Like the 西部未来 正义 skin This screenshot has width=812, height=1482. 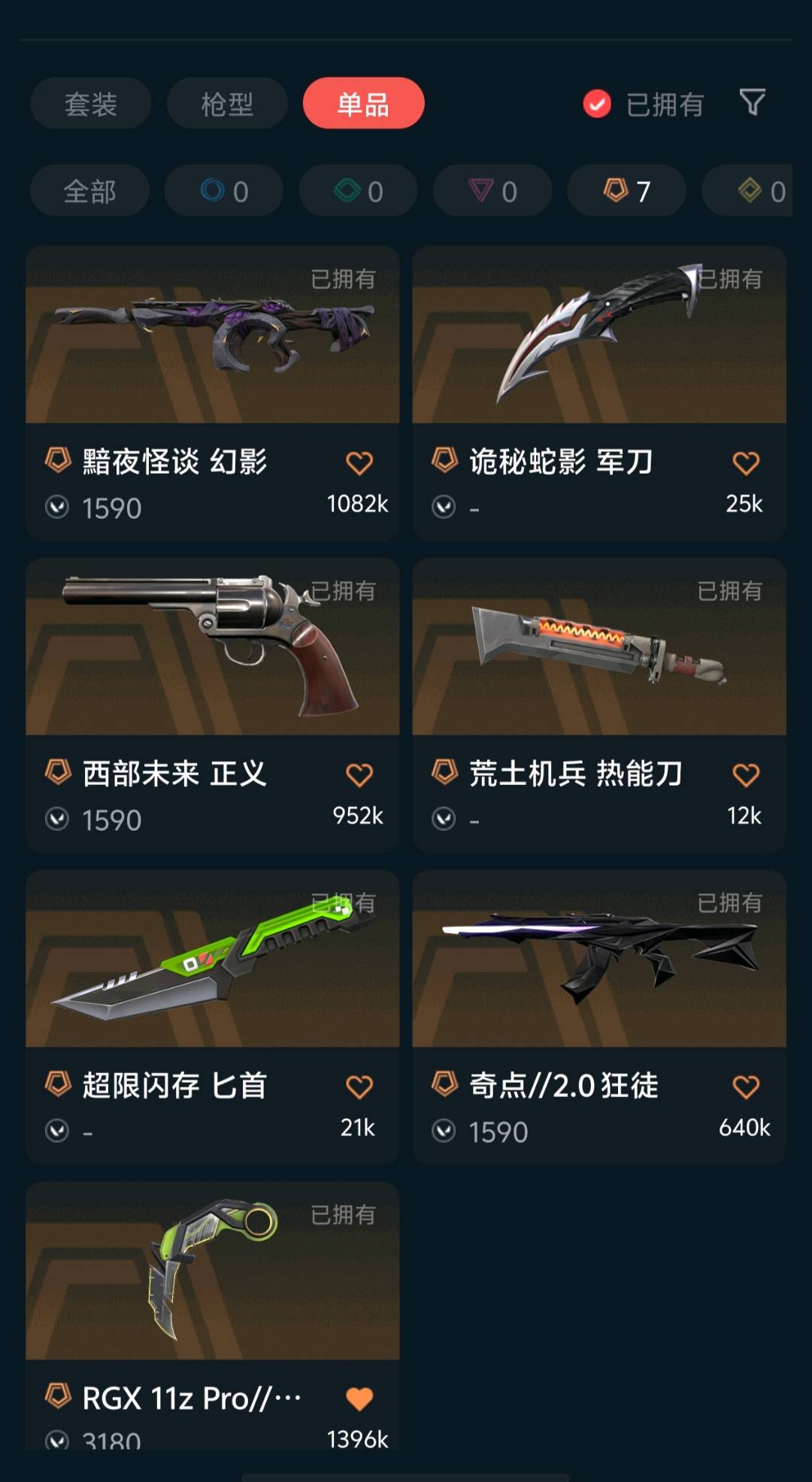coord(359,774)
